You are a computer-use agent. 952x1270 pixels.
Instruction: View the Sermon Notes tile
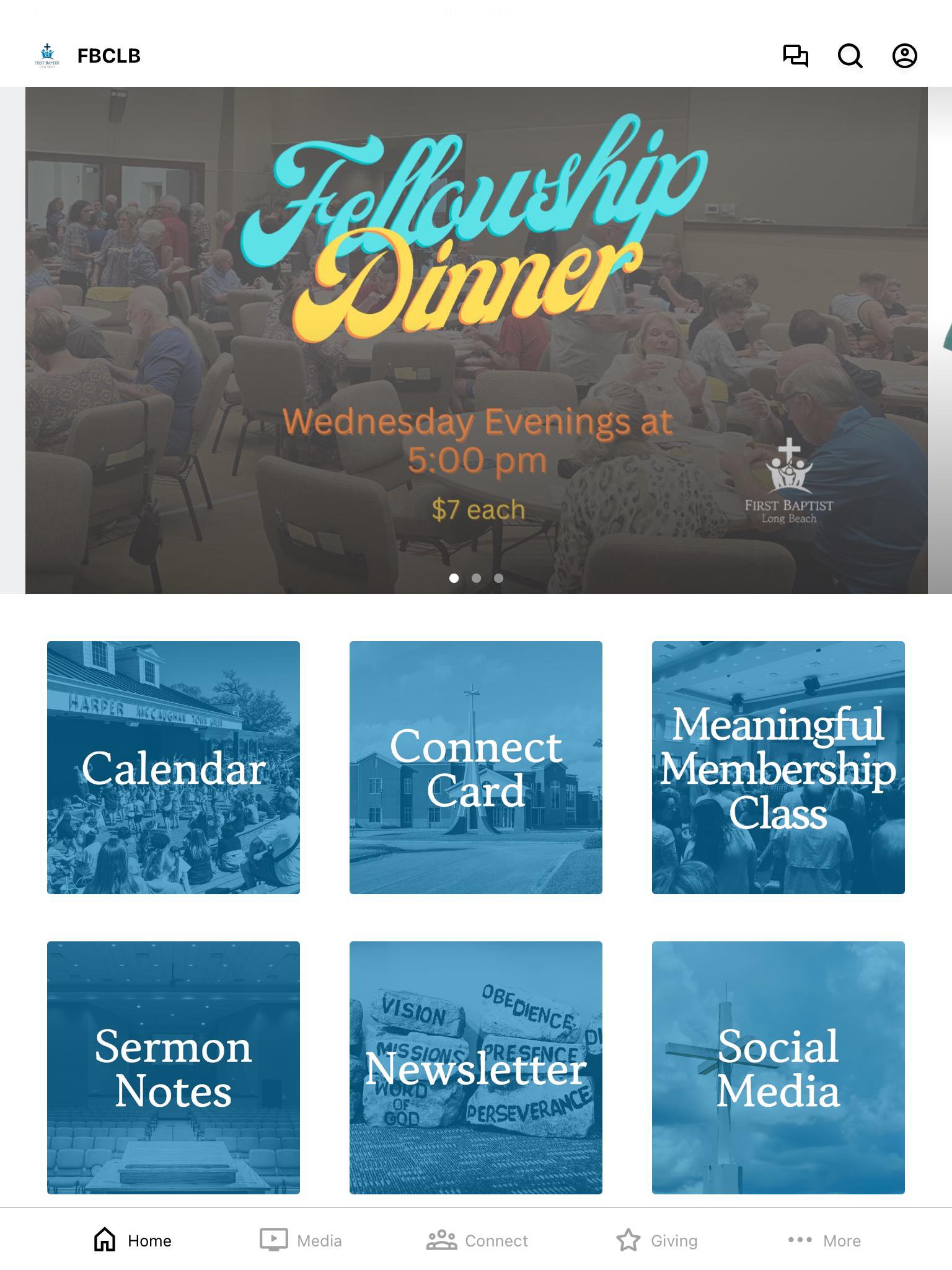(x=174, y=1068)
